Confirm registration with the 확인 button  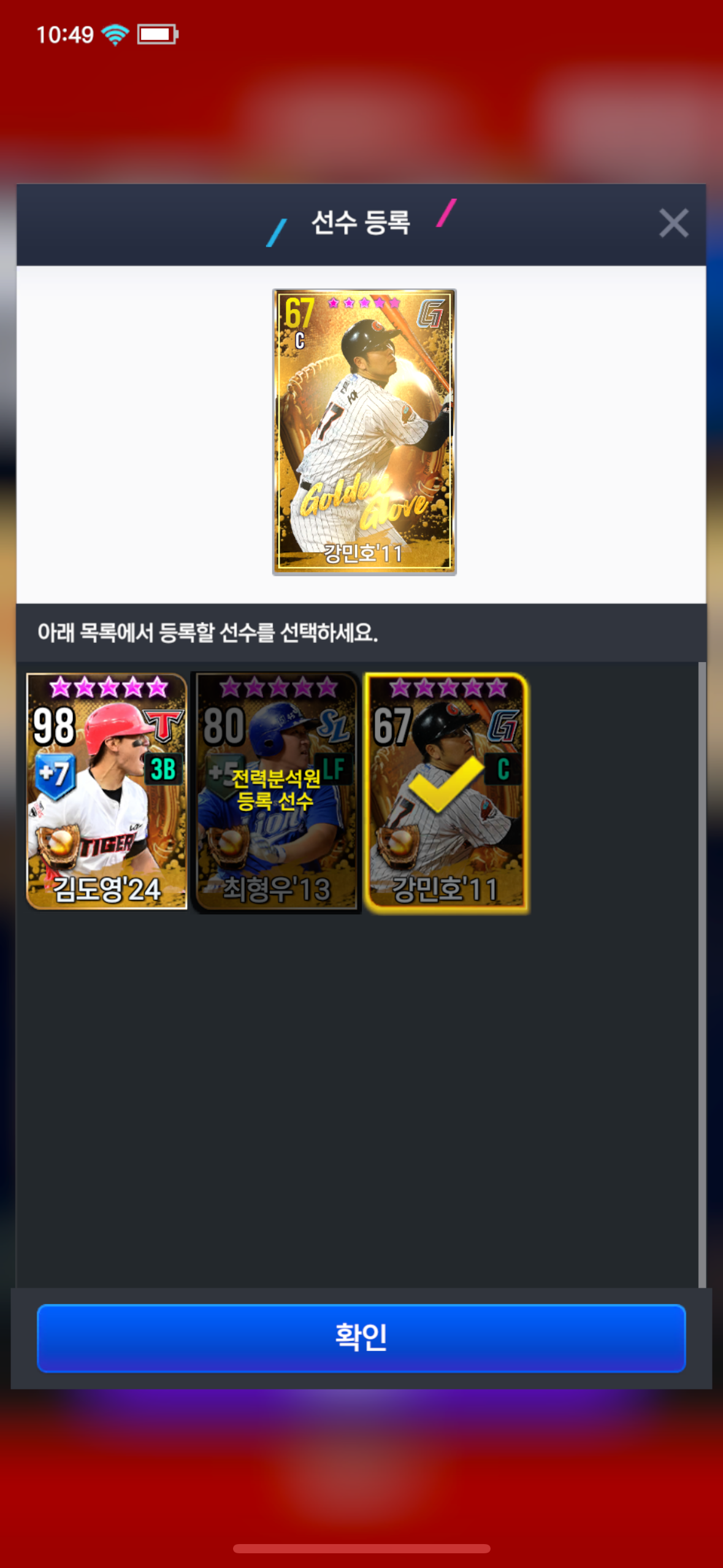pyautogui.click(x=361, y=1338)
